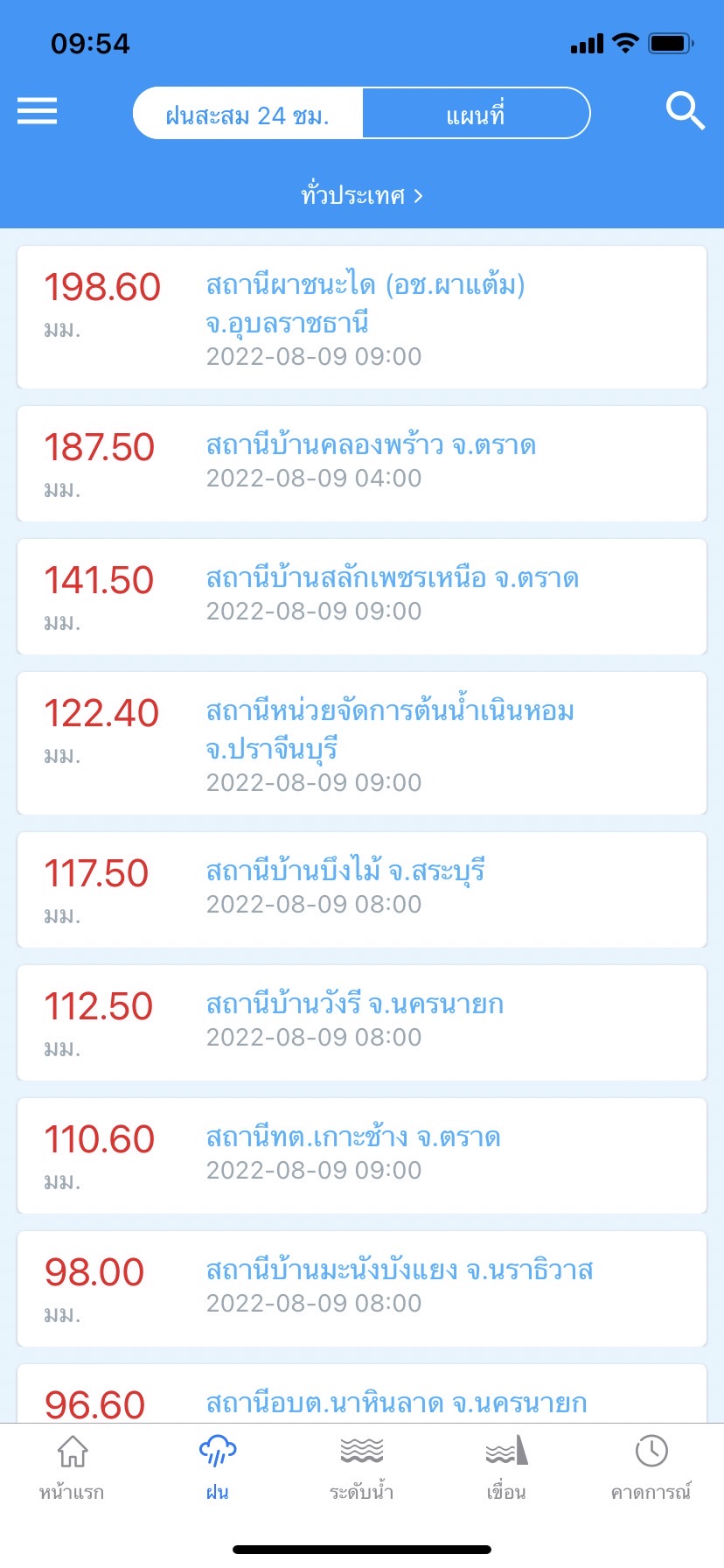Open สถานีหน่วยจัดการต้นน้ำเนินหอม station card
Image resolution: width=724 pixels, height=1568 pixels.
362,744
